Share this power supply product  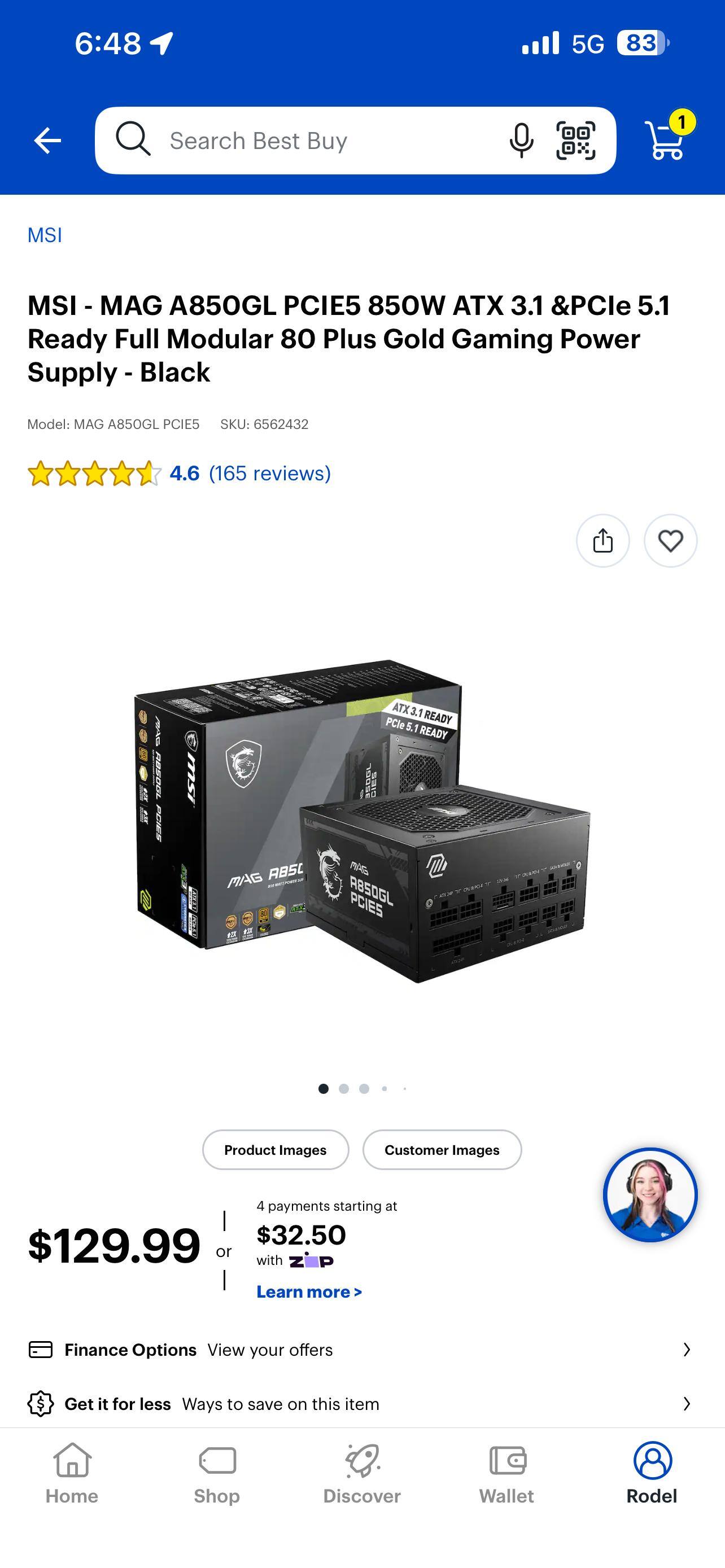coord(602,541)
